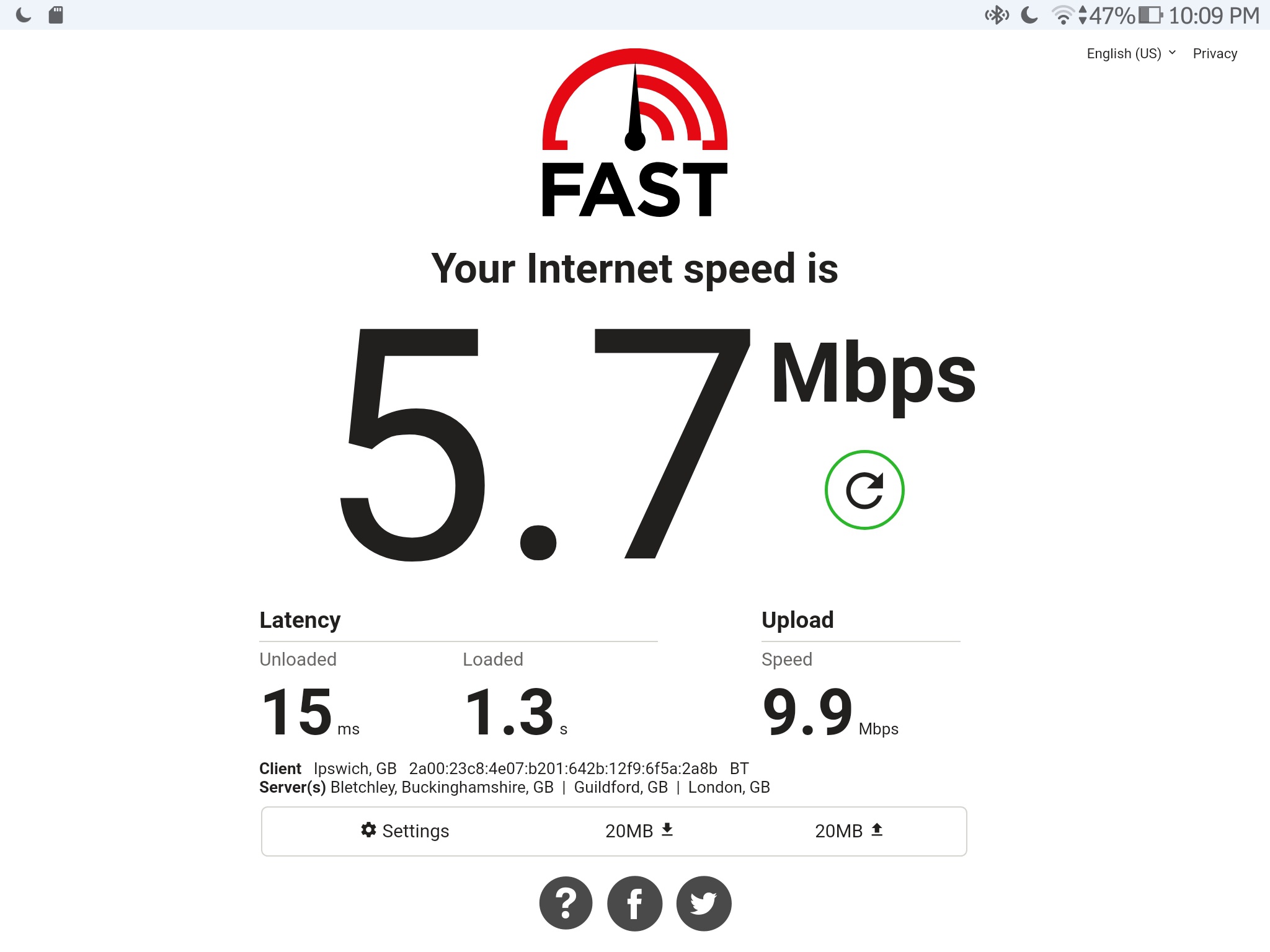Viewport: 1270px width, 952px height.
Task: Open the English (US) language dropdown
Action: coord(1130,54)
